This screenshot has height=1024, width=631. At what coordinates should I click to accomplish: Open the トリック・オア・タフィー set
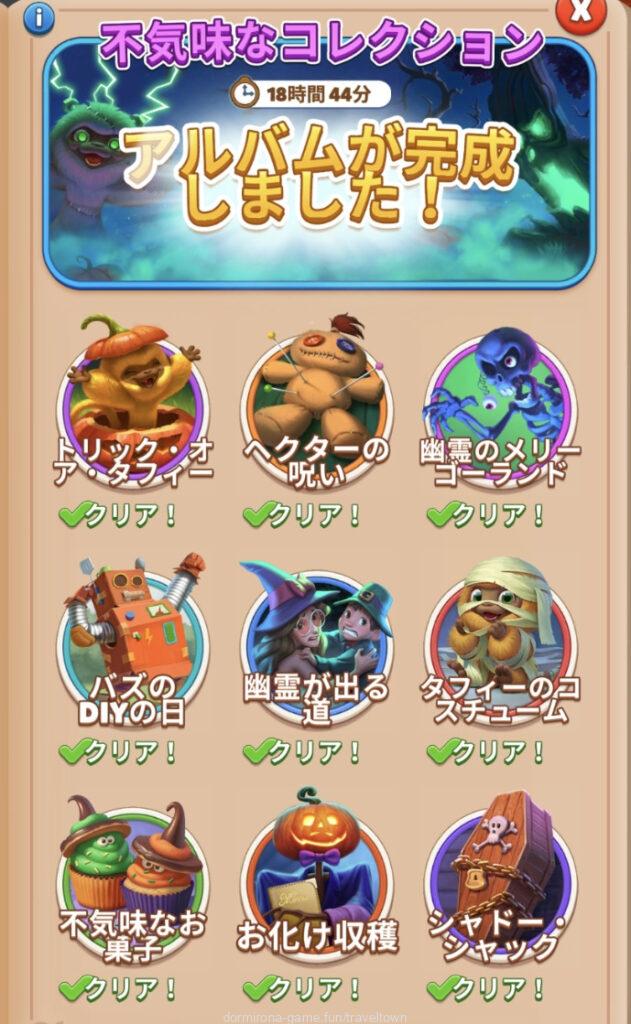133,408
